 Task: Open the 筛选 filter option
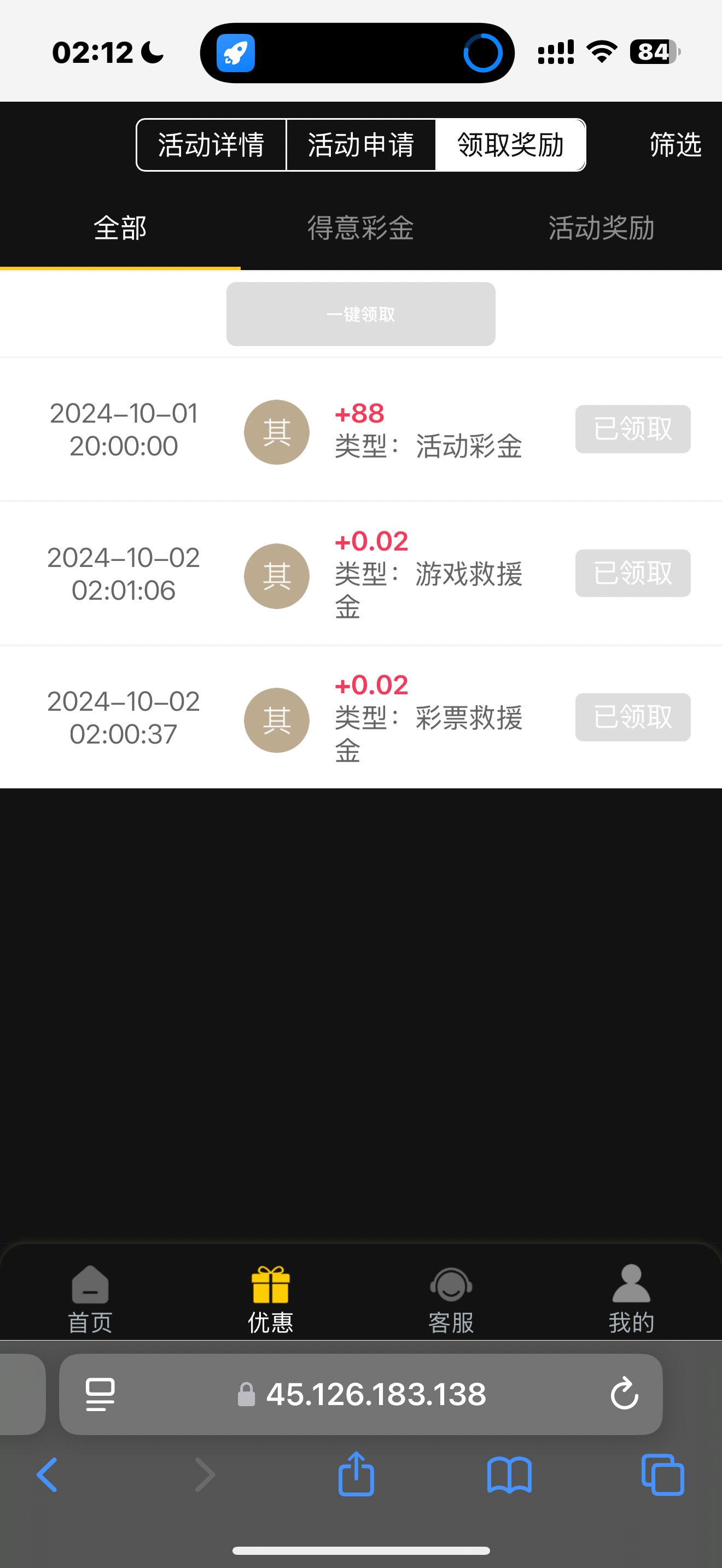click(674, 145)
